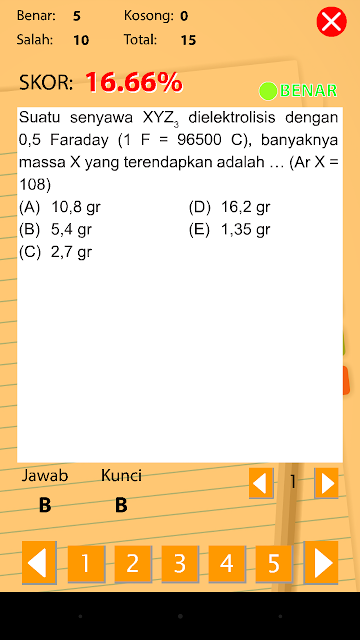Jump to question 4
Viewport: 360px width, 640px height.
coord(227,563)
